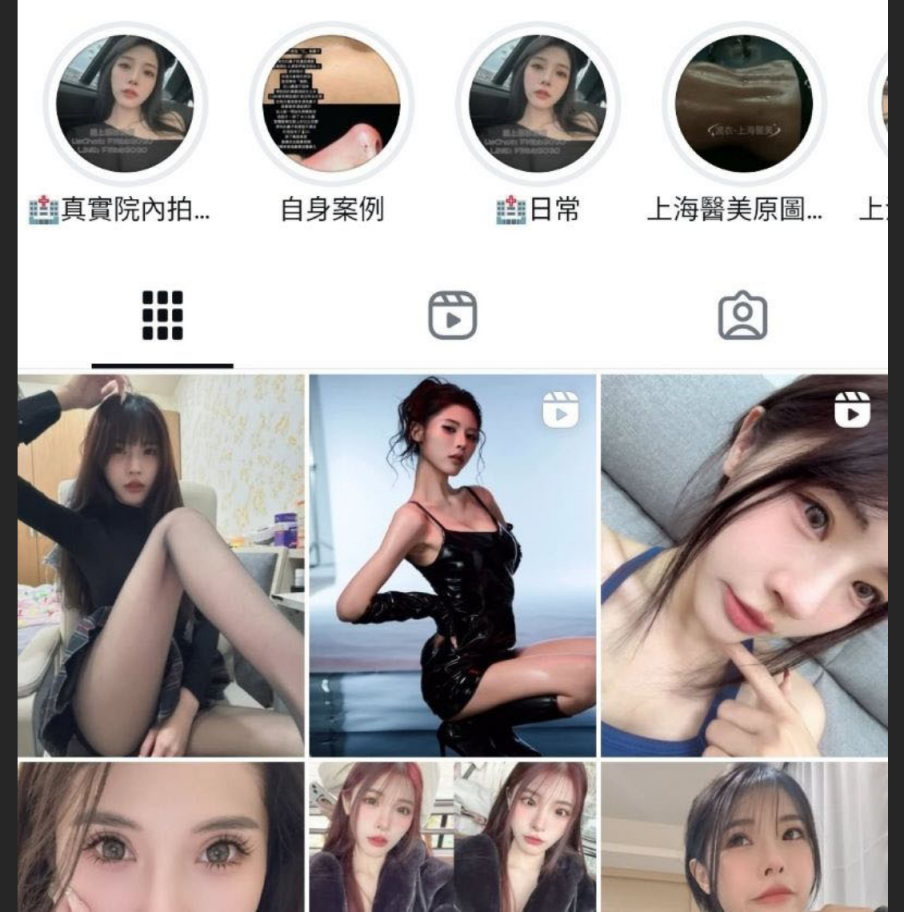Open the 自身案例 story highlight
This screenshot has height=912, width=904.
[x=331, y=105]
